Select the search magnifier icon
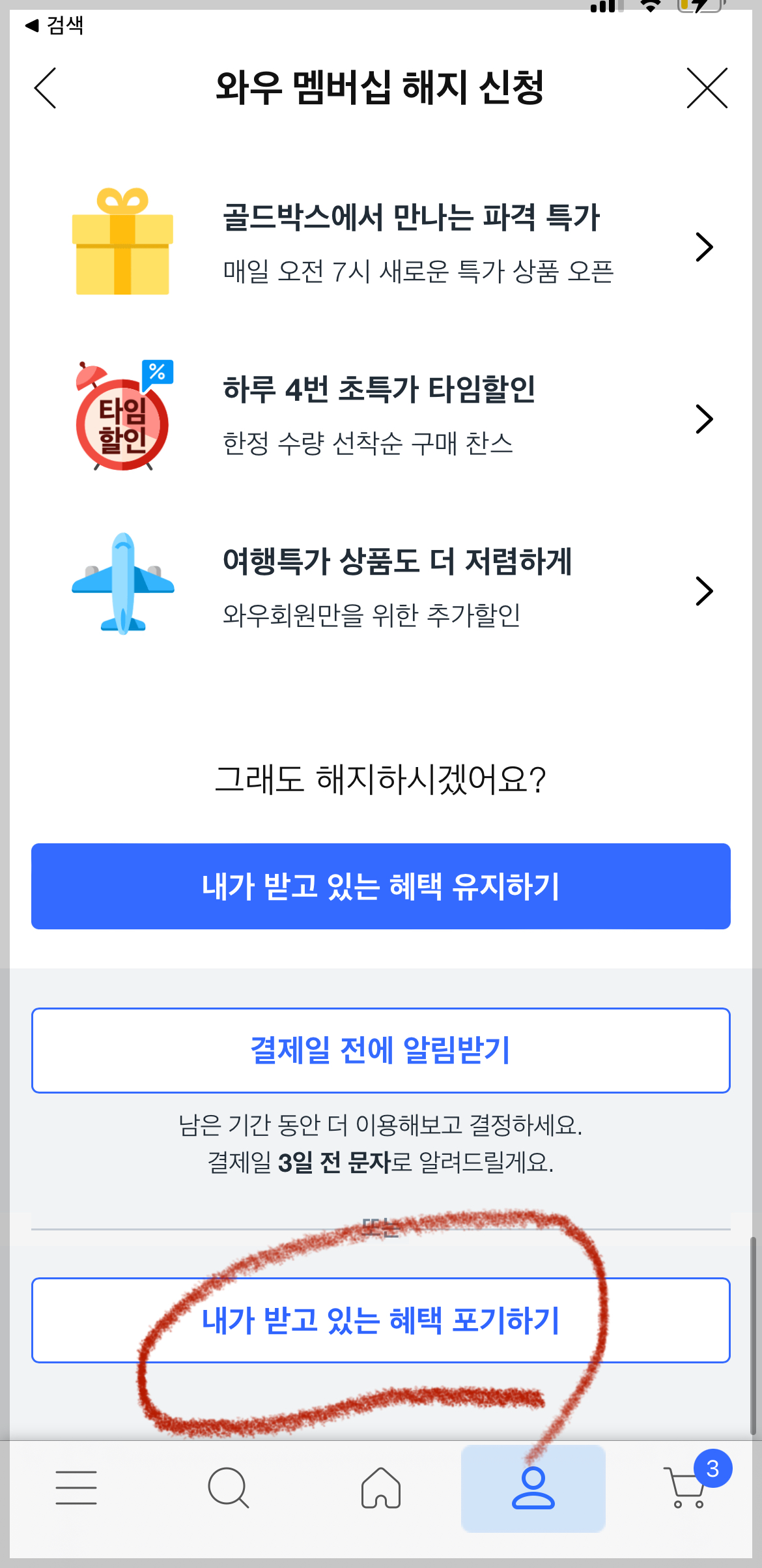 coord(229,1488)
